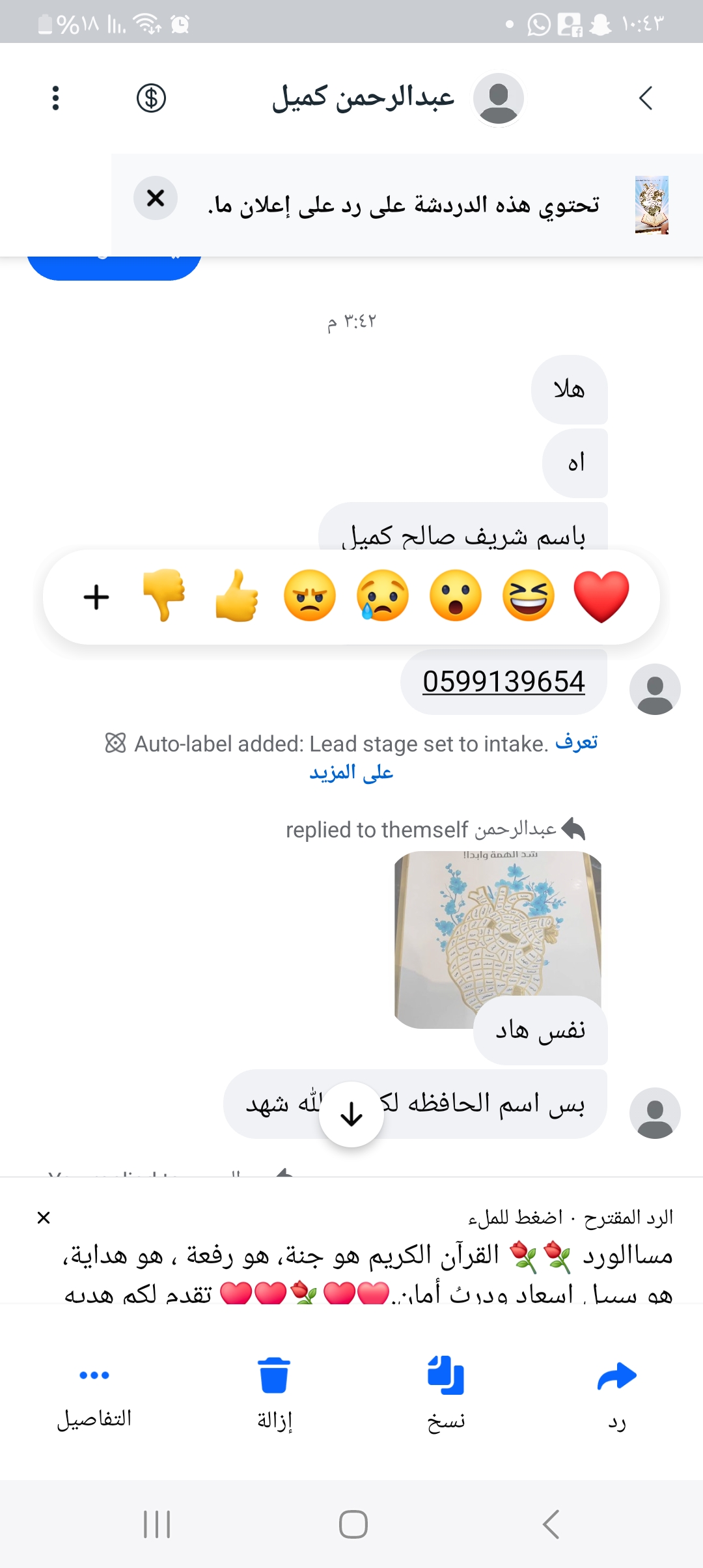Dismiss the ad reply banner
This screenshot has height=1568, width=703.
pyautogui.click(x=156, y=198)
